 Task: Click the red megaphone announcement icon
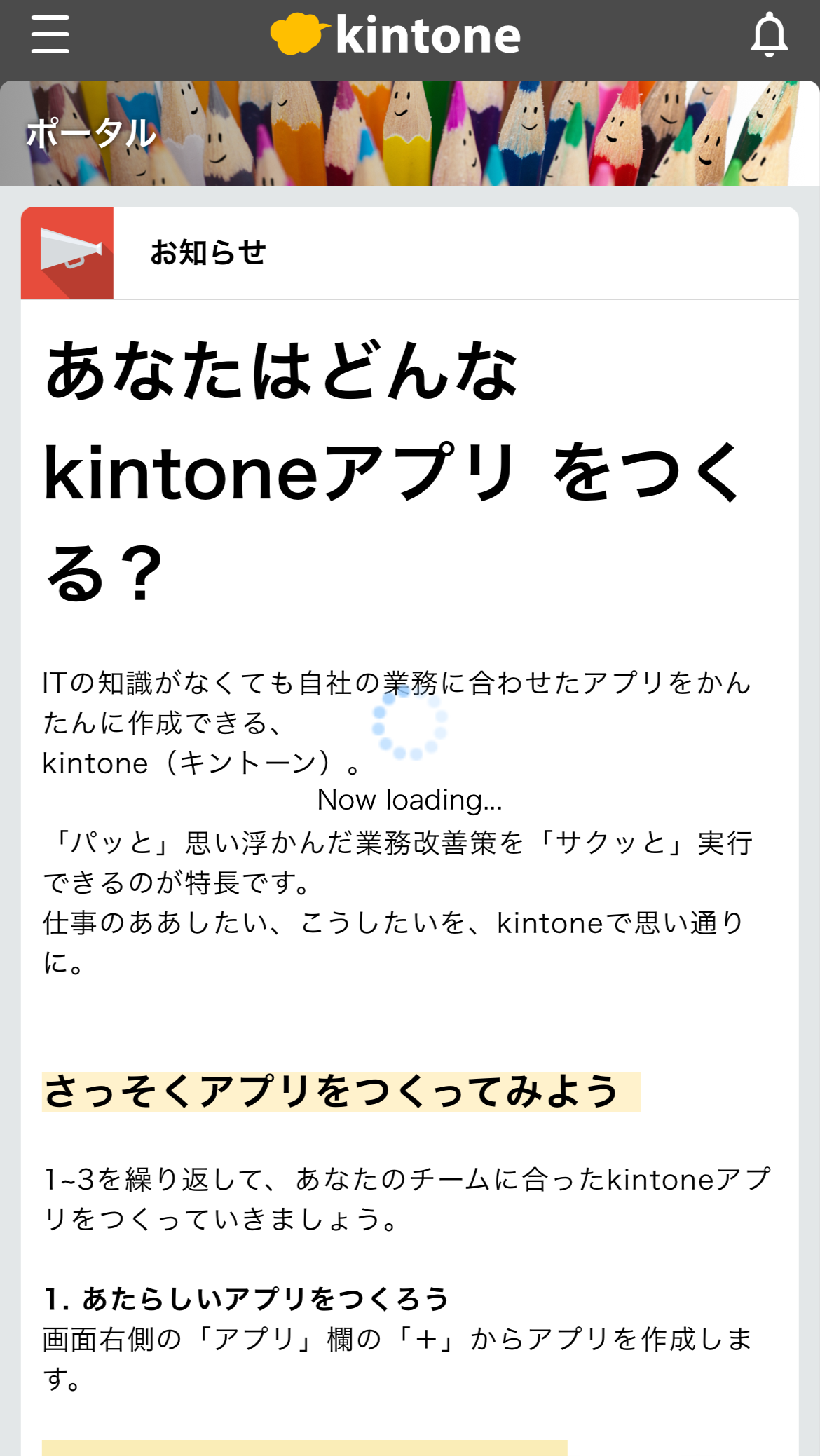pos(68,254)
